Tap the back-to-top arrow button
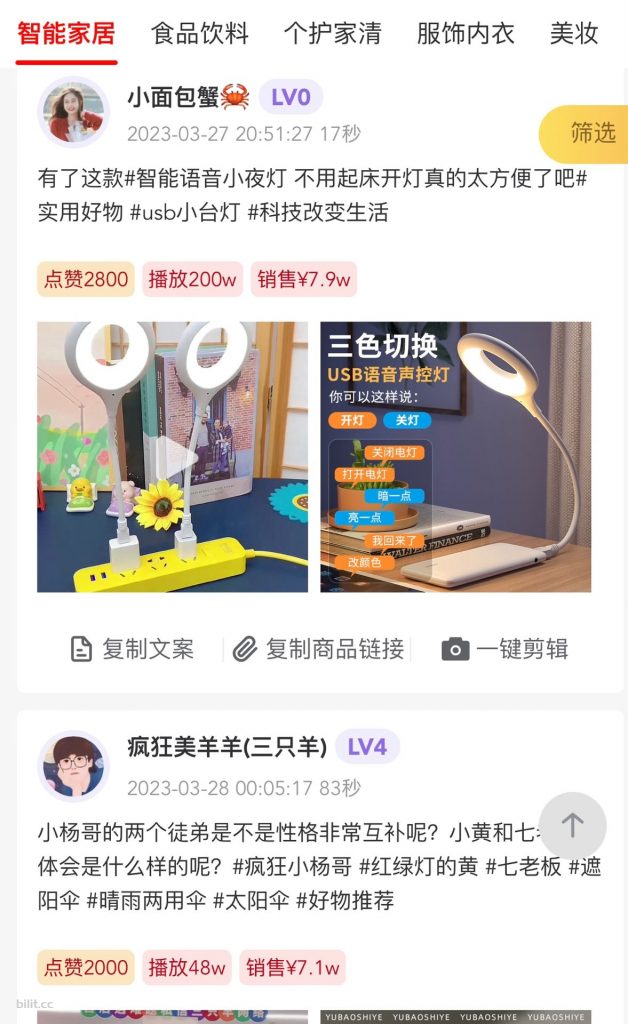 [x=572, y=826]
